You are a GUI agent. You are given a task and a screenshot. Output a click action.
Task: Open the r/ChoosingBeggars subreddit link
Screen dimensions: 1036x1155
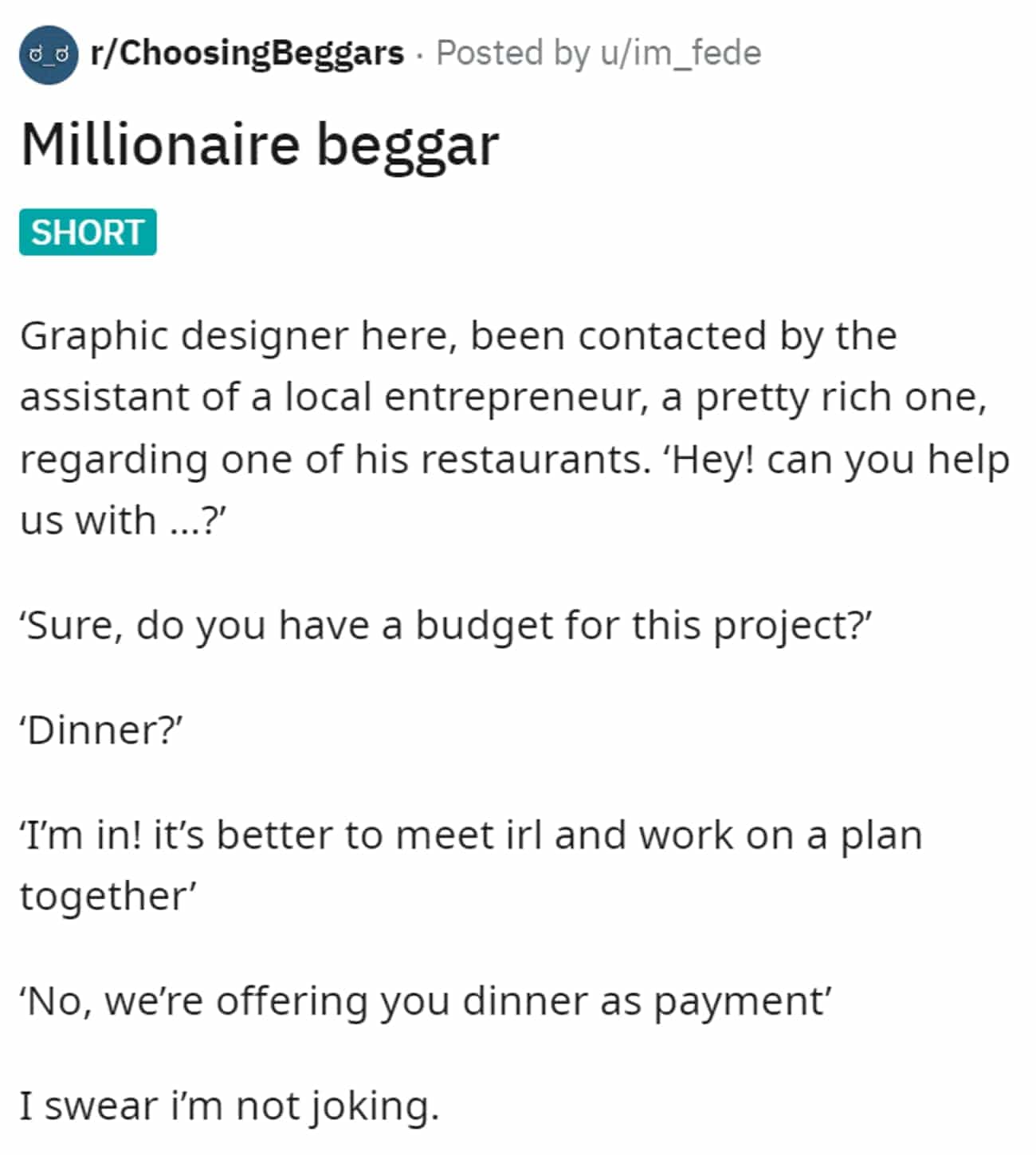[x=247, y=53]
